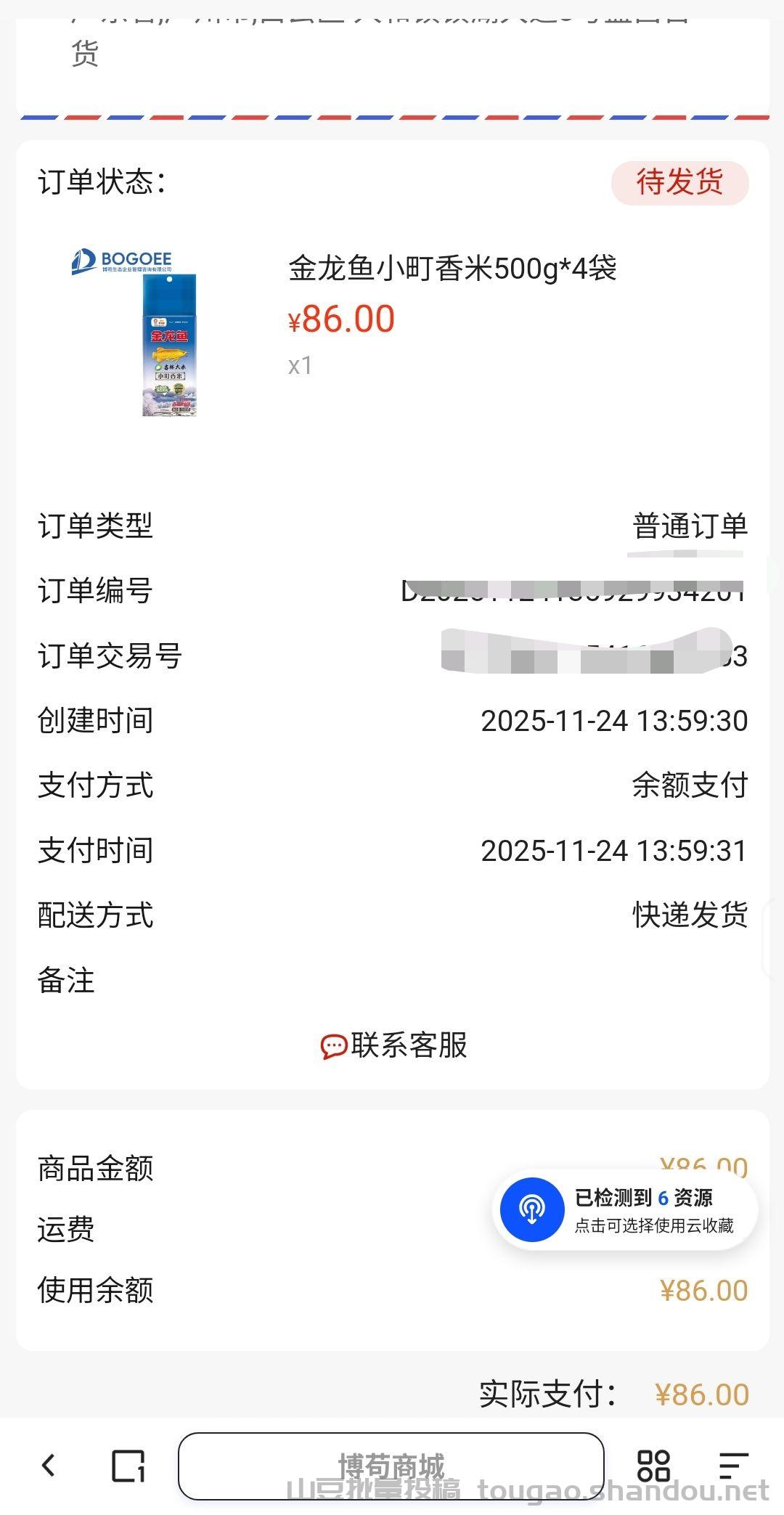The height and width of the screenshot is (1515, 784).
Task: Tap the back arrow in the bottom bar
Action: click(49, 1464)
